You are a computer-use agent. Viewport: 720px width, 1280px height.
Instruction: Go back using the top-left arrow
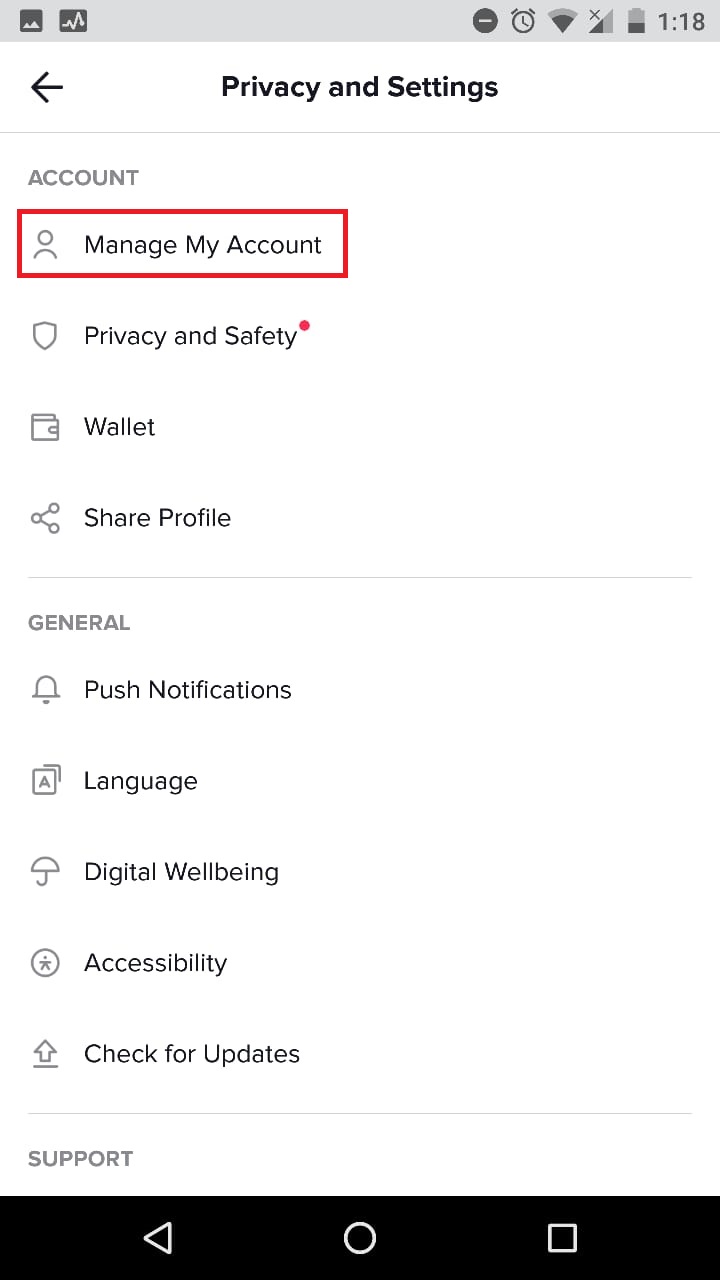point(47,88)
